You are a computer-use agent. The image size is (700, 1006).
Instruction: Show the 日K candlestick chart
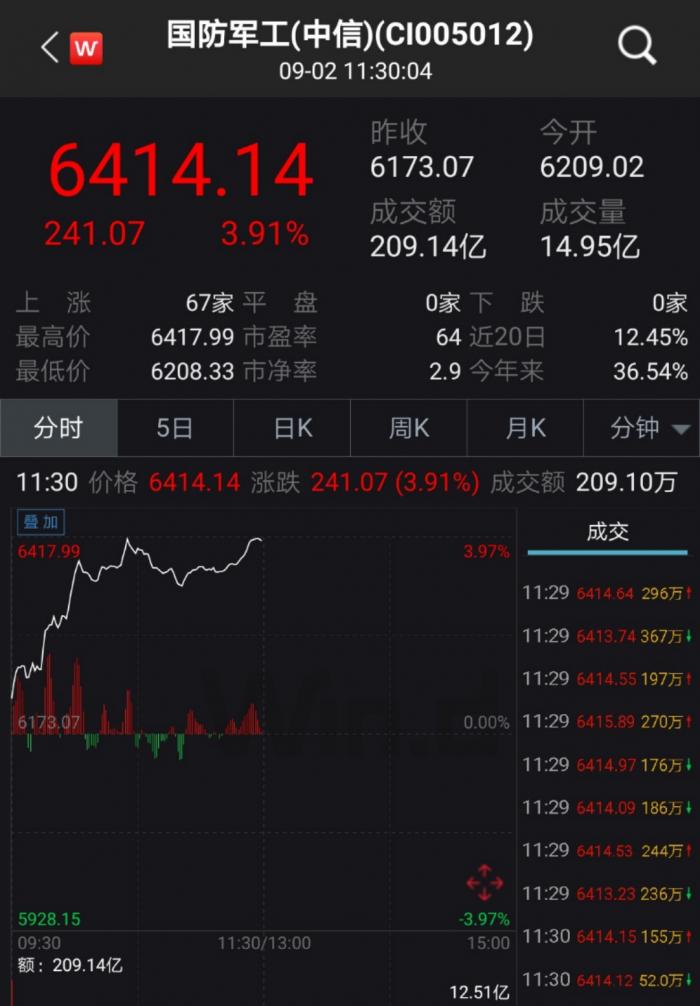pyautogui.click(x=292, y=429)
